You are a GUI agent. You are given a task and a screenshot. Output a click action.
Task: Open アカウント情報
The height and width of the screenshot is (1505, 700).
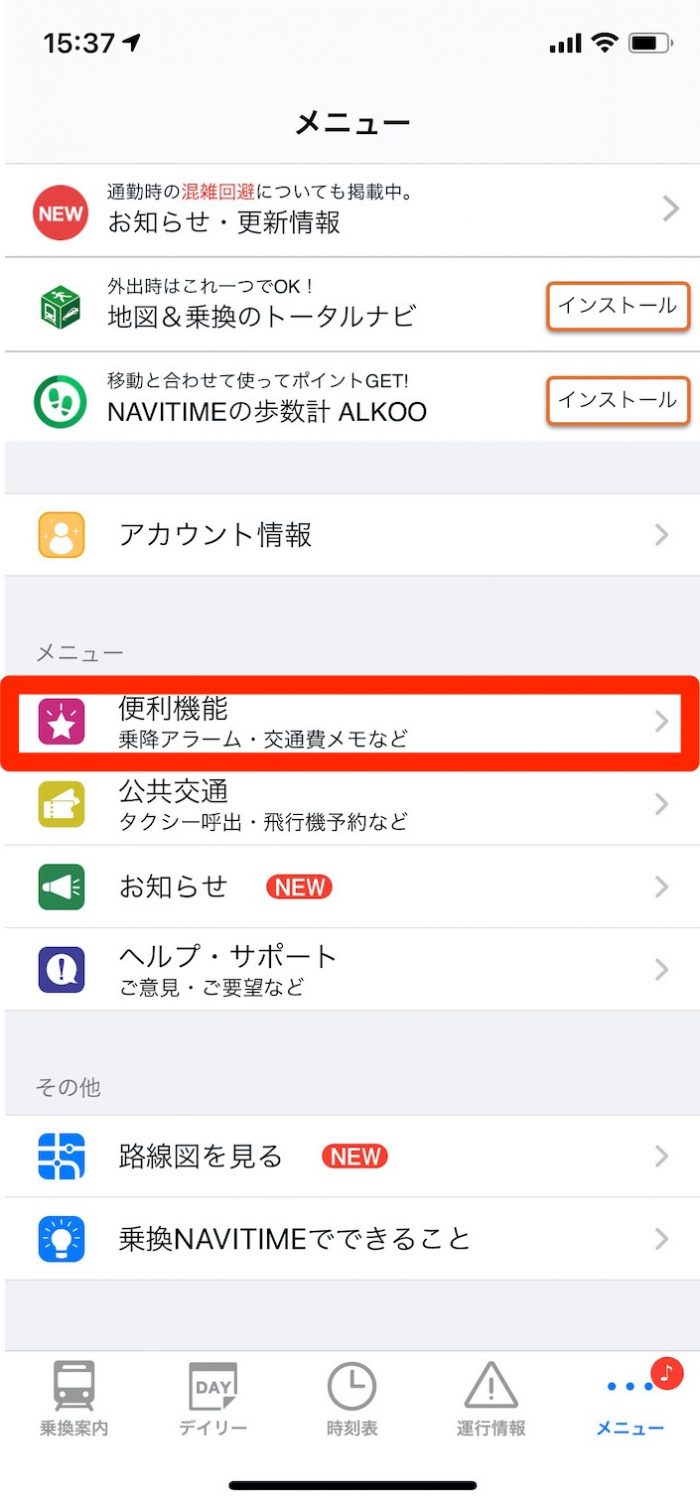[x=350, y=535]
